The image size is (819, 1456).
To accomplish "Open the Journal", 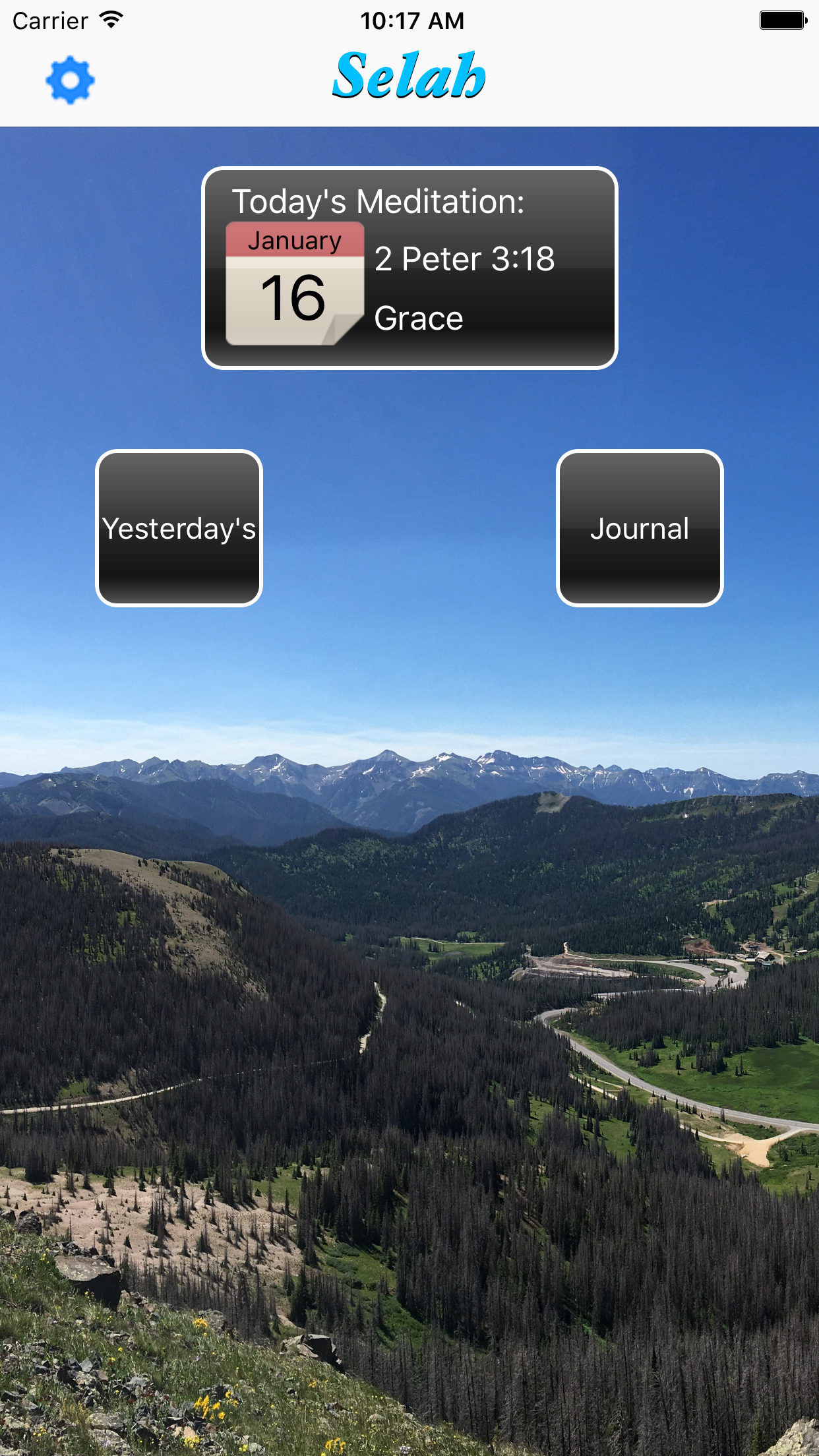I will coord(640,528).
